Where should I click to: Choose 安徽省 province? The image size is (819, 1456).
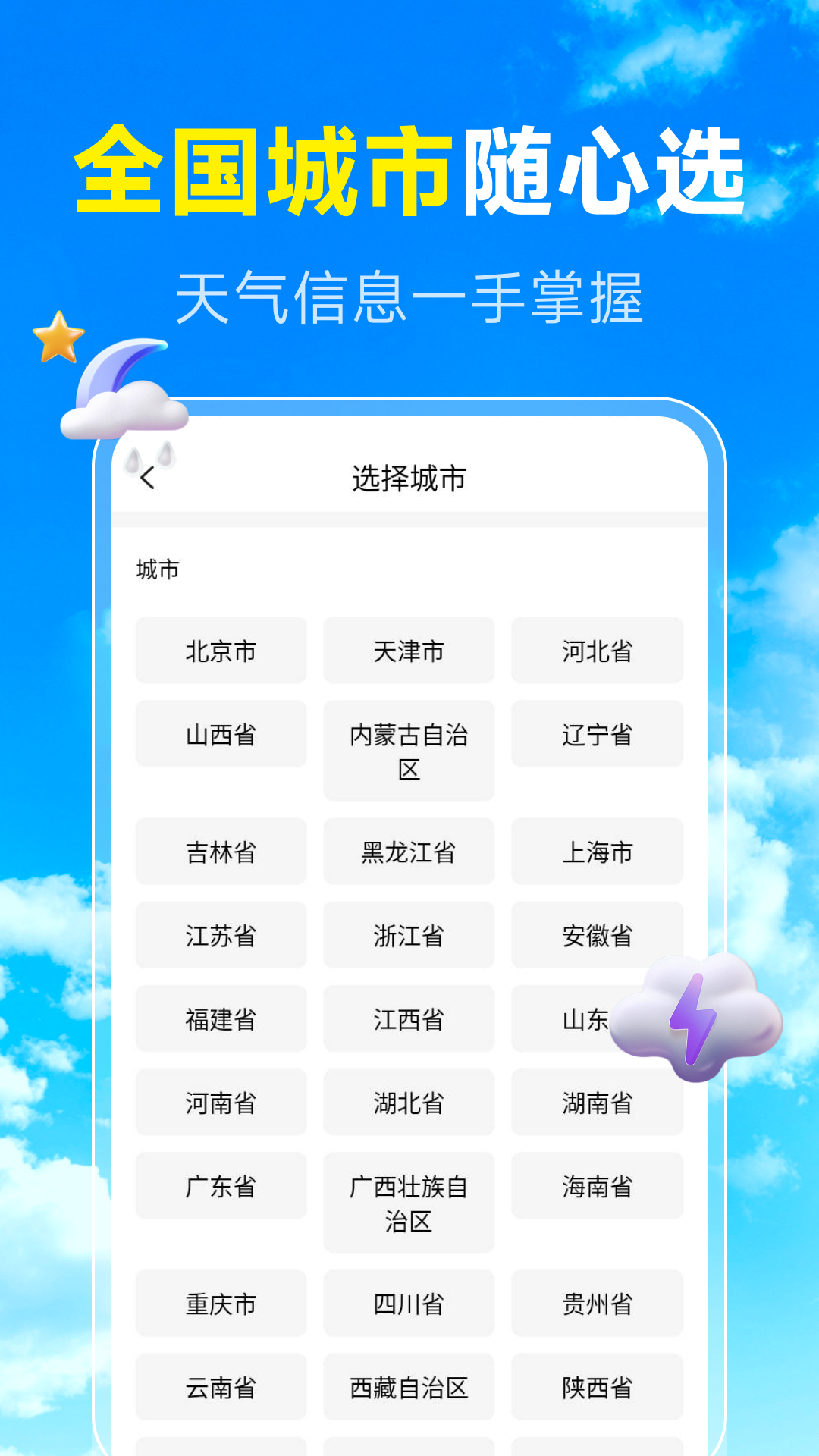597,935
